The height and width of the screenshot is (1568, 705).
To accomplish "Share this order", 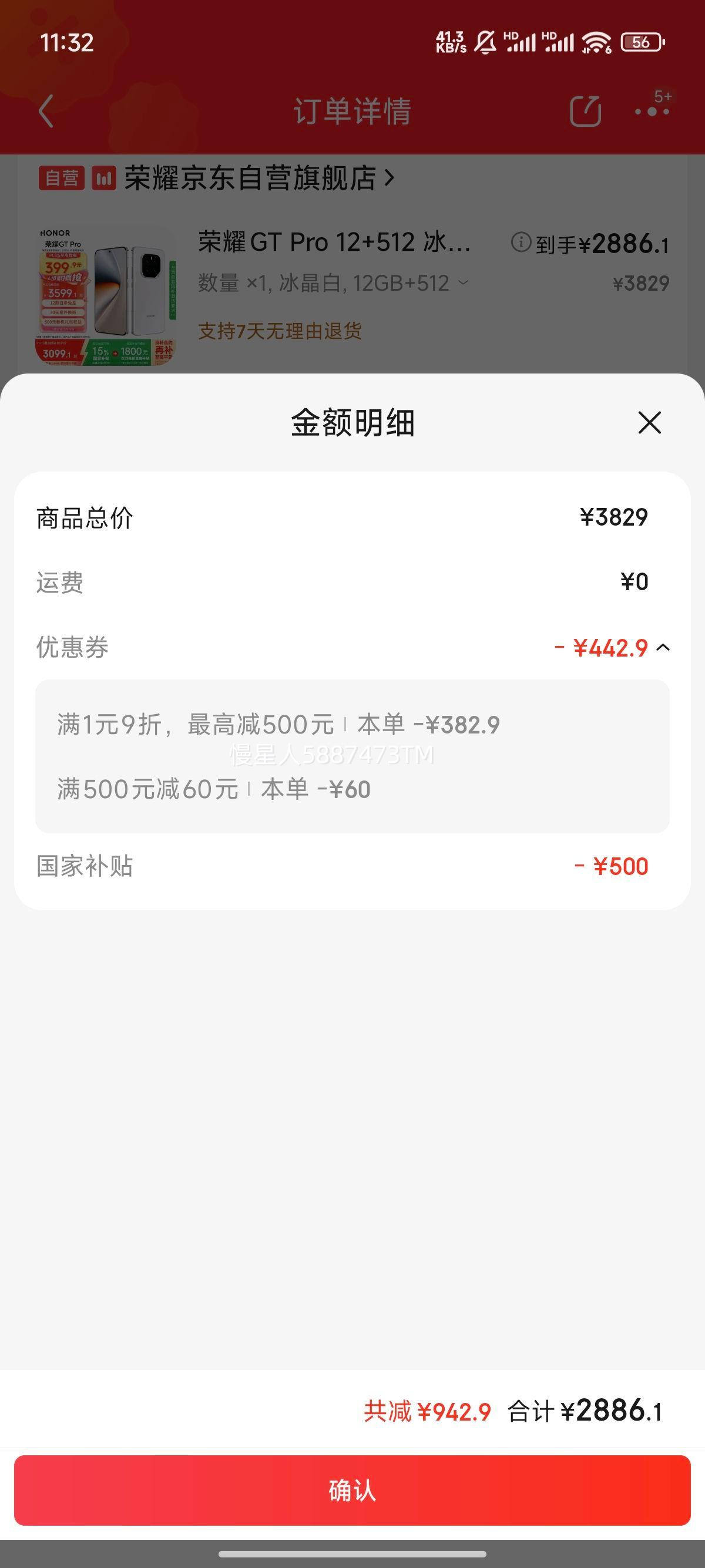I will point(585,112).
